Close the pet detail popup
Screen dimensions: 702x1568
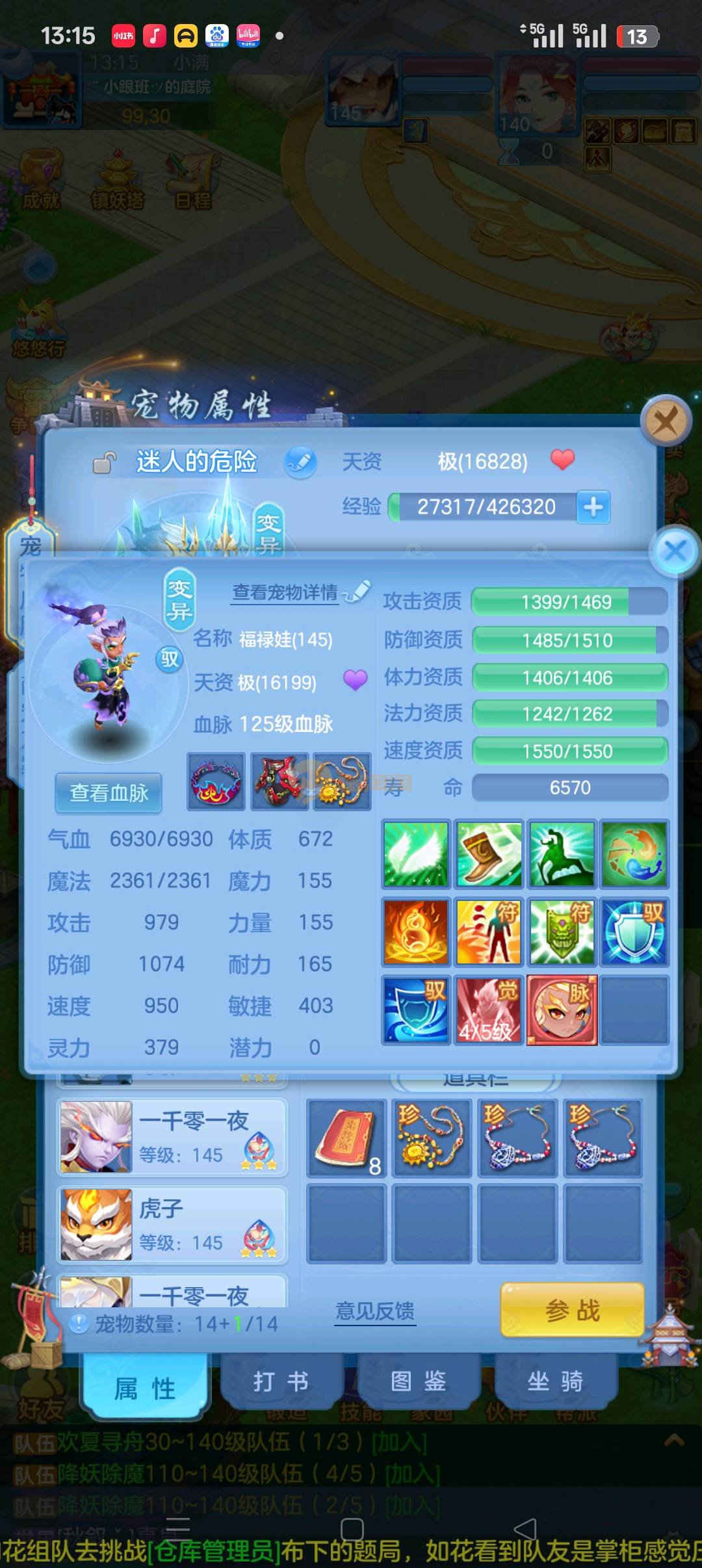tap(675, 551)
